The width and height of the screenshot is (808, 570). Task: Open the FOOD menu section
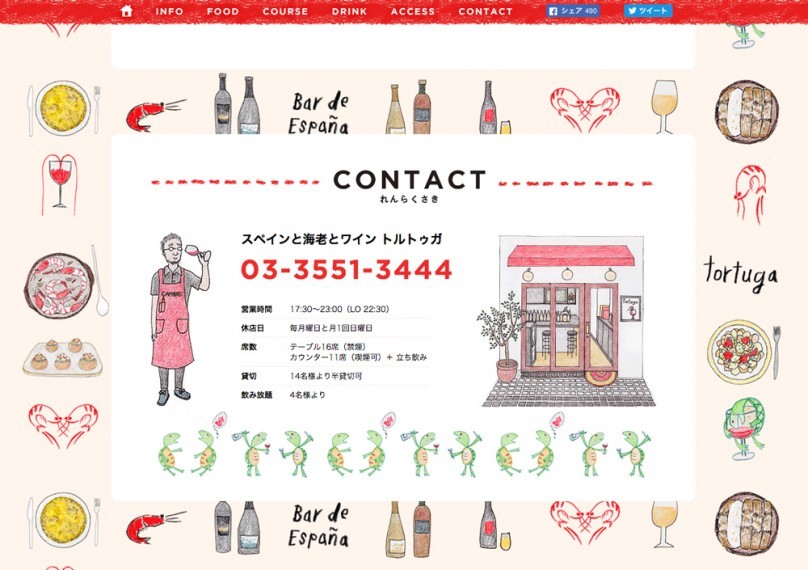[x=223, y=12]
